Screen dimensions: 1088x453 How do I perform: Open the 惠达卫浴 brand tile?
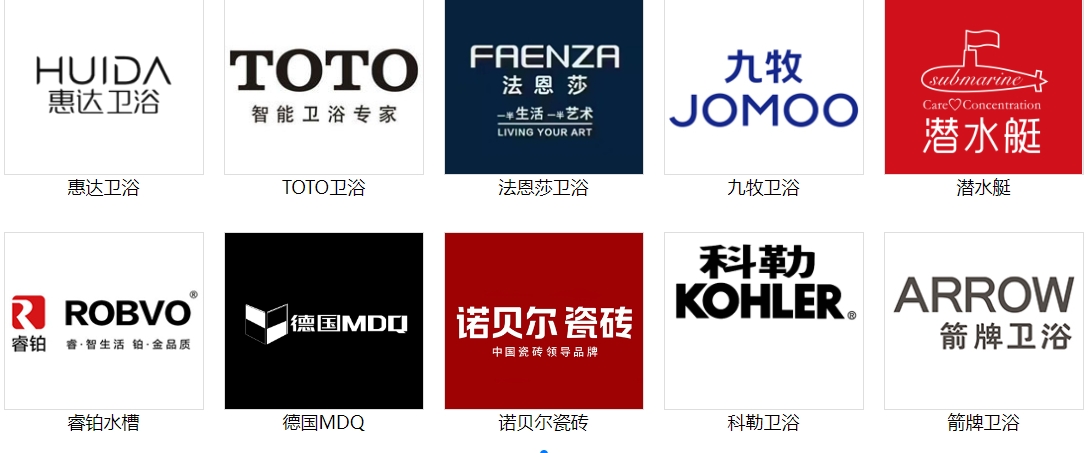[x=104, y=86]
